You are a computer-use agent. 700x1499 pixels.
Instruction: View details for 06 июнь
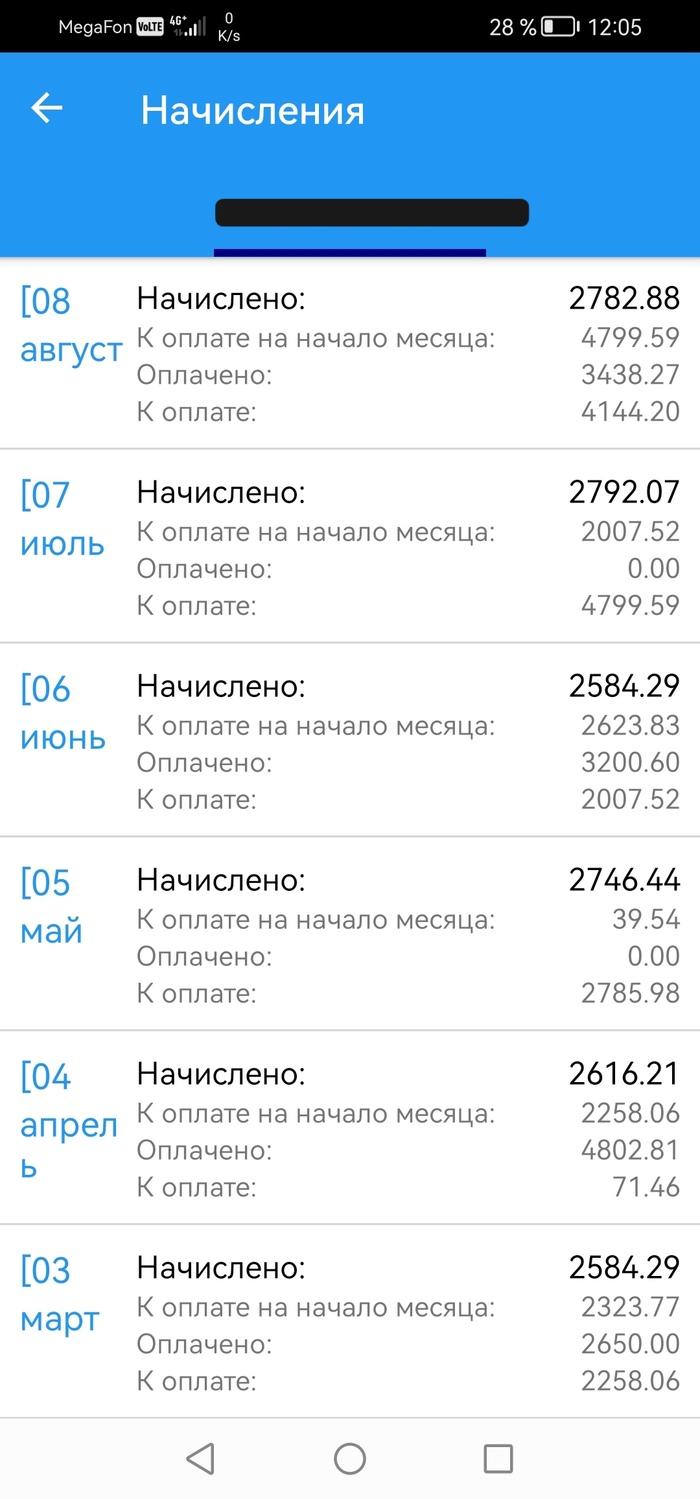click(350, 741)
